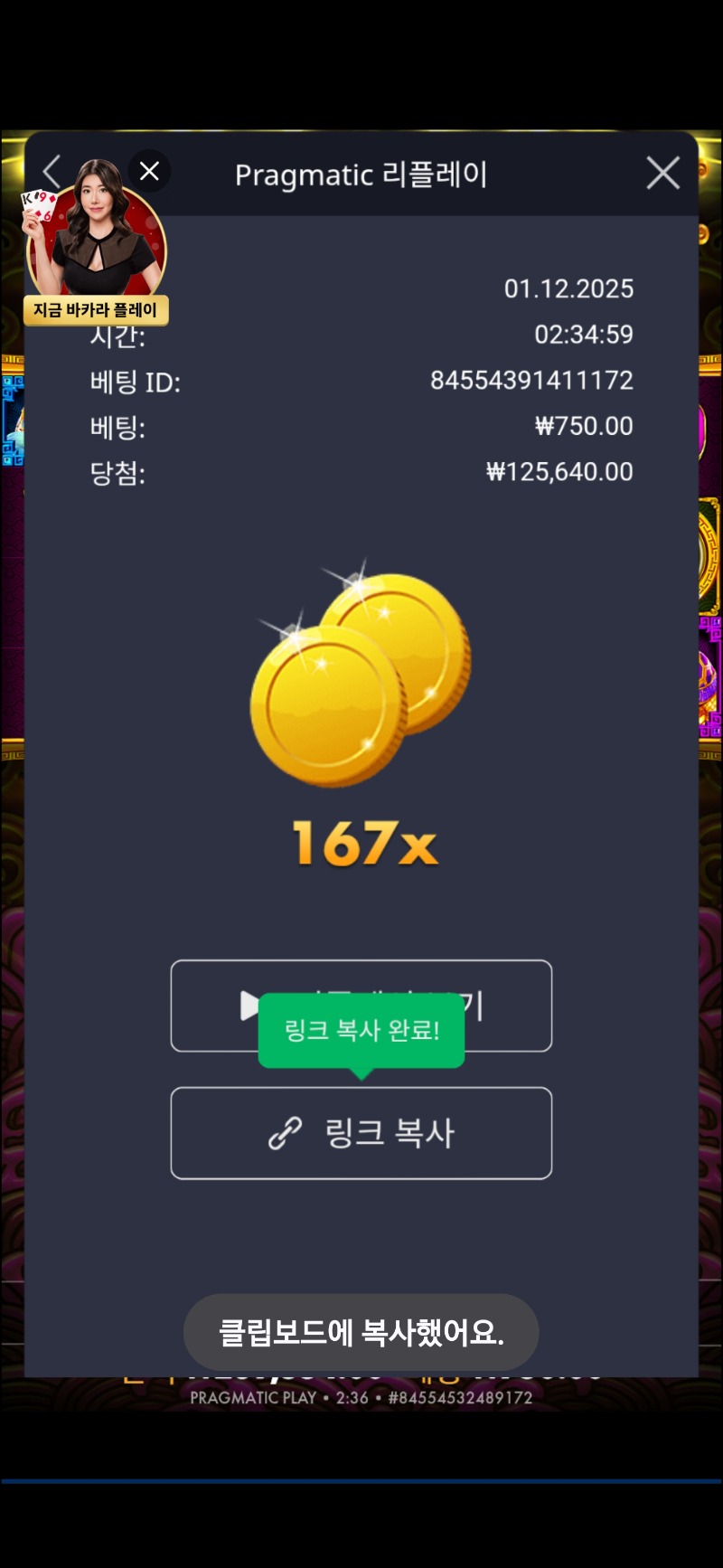Viewport: 723px width, 1568px height.
Task: Tap the 당첨 amount ₩125,640.00
Action: click(x=559, y=471)
